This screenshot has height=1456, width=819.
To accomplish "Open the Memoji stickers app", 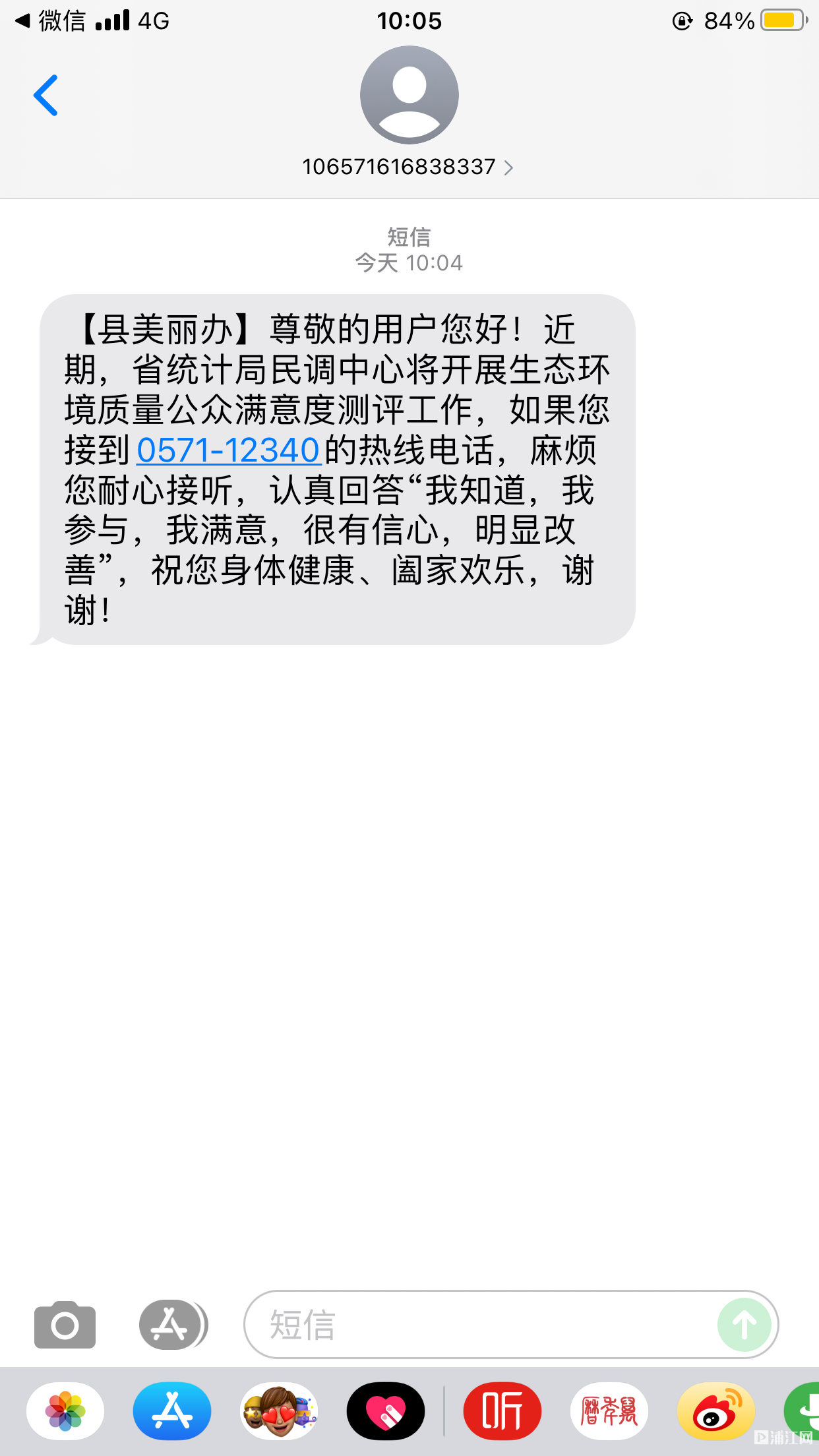I will click(x=279, y=1411).
